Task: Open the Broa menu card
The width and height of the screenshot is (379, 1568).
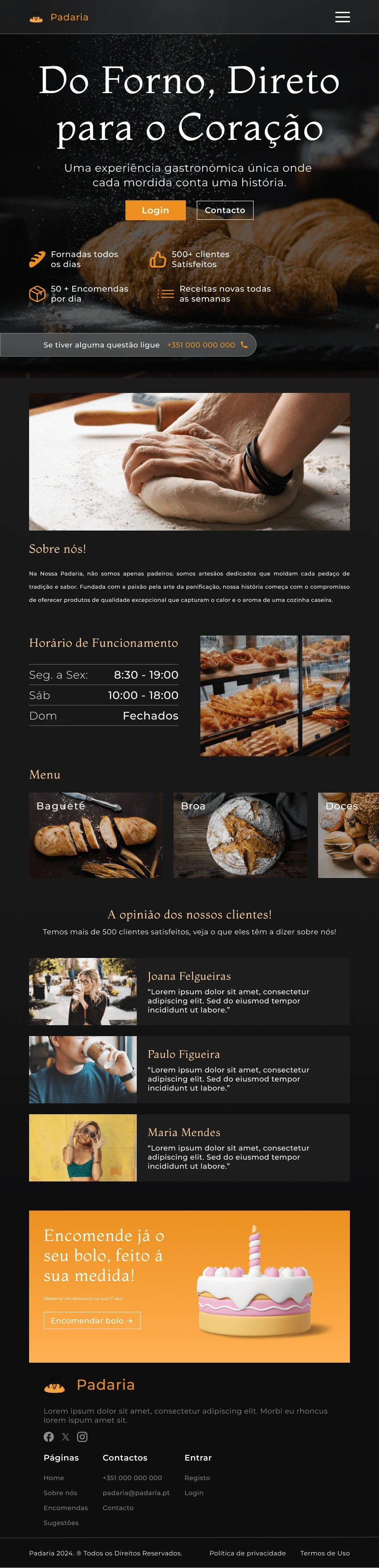Action: click(240, 835)
